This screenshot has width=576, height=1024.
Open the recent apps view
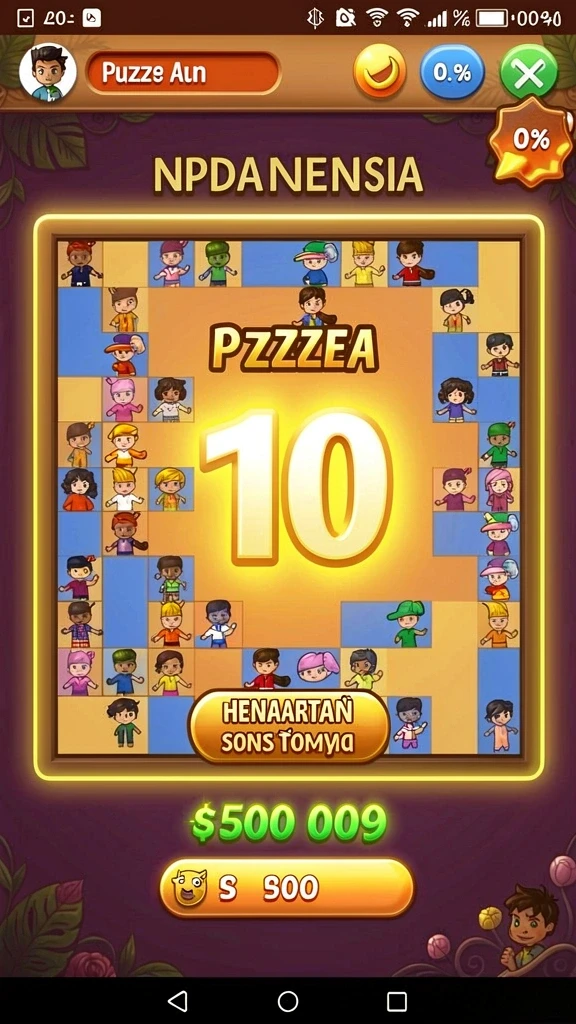tap(397, 1000)
